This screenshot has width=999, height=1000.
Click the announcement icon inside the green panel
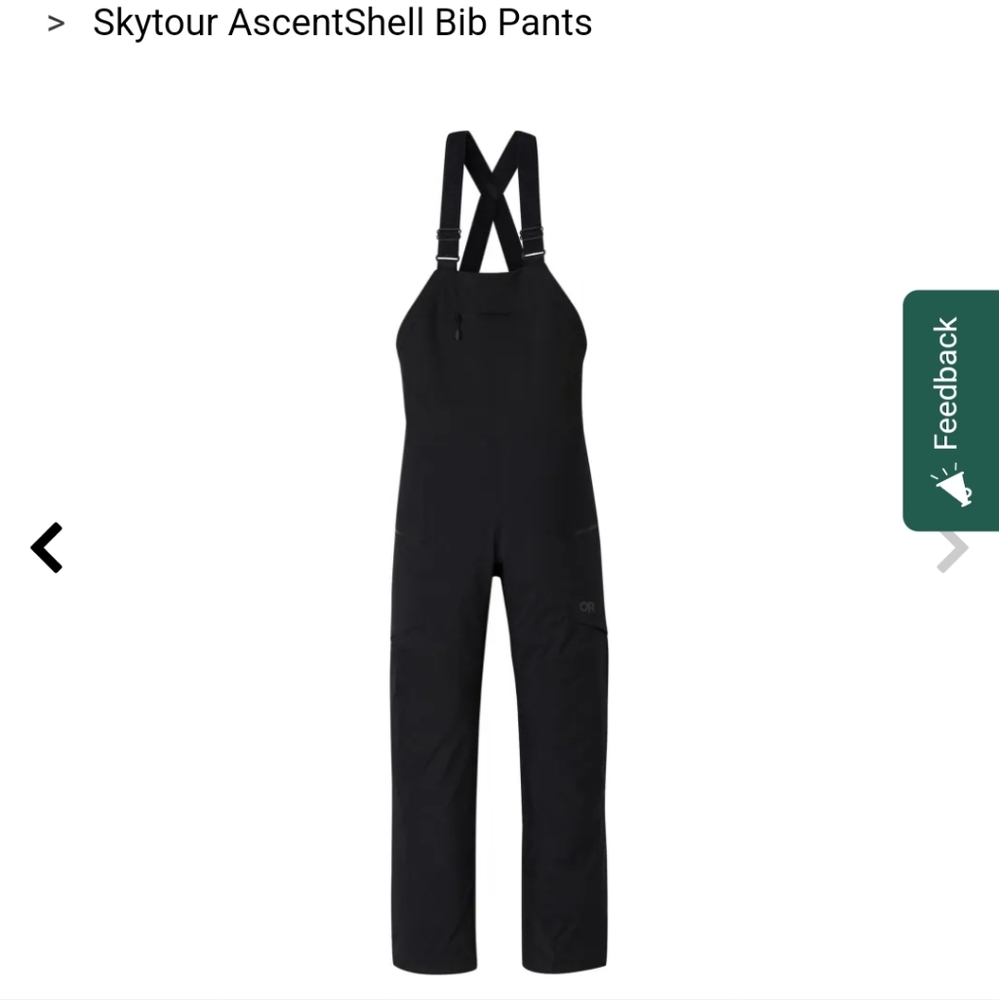(x=948, y=483)
